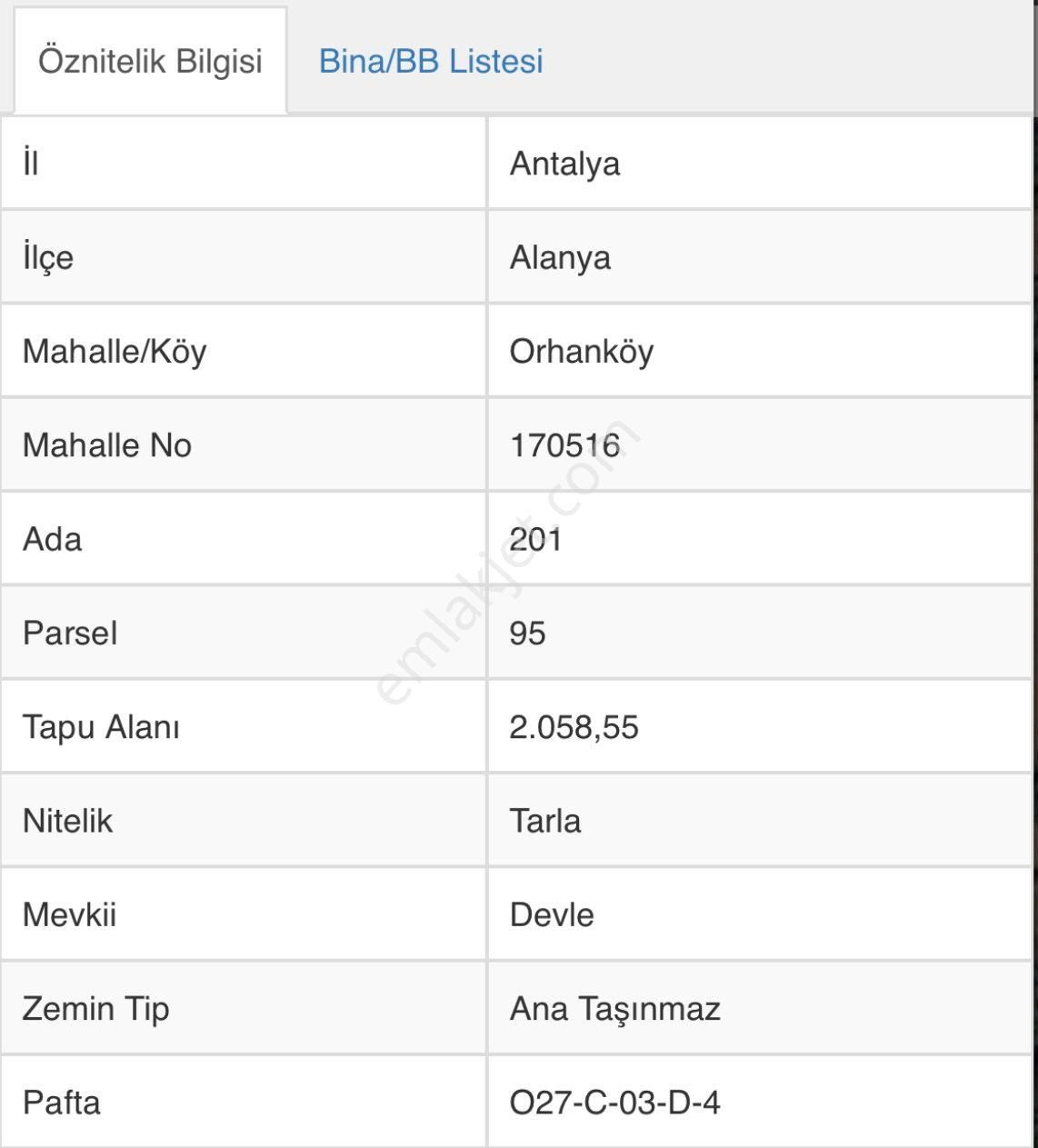
Task: Click the Pafta value O27-C-03-D-4
Action: tap(615, 1104)
